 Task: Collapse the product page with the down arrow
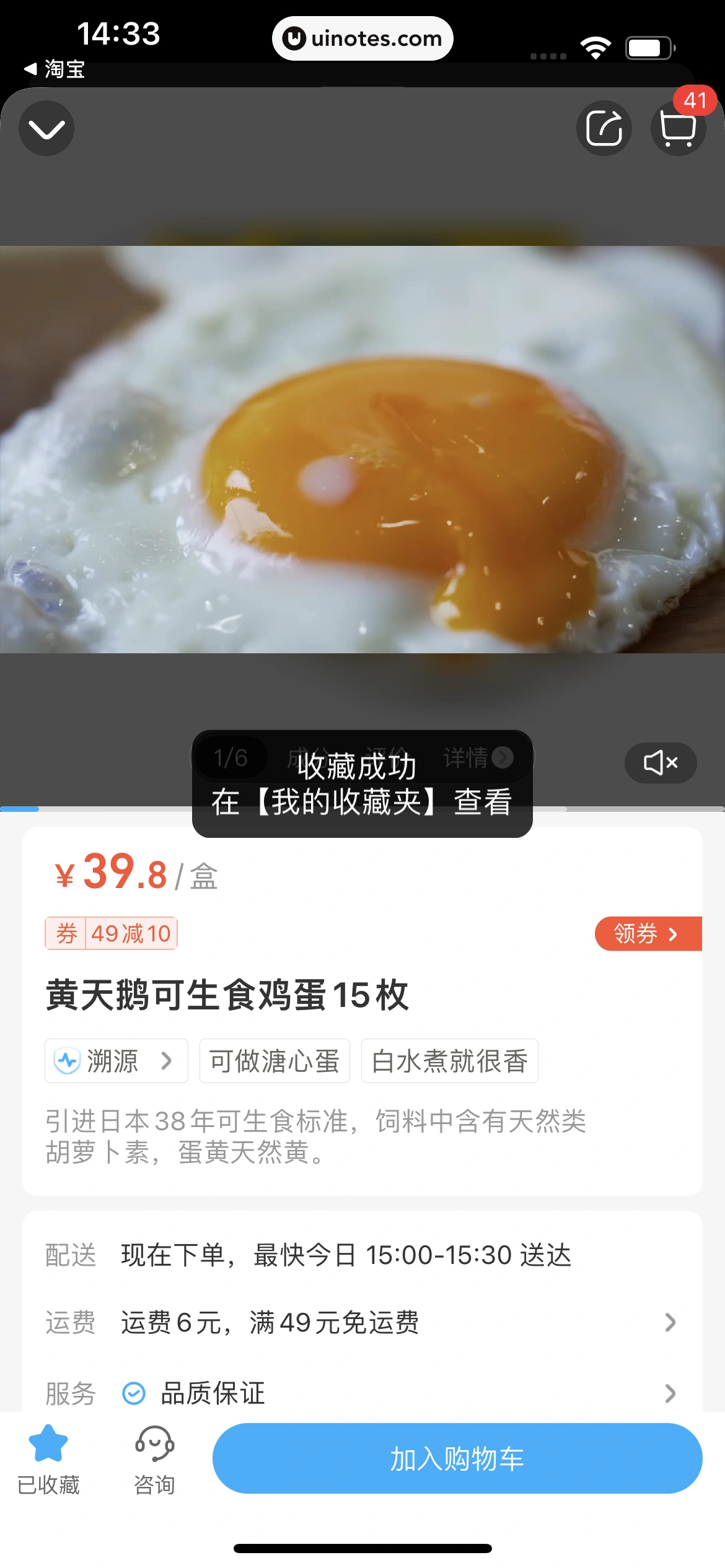pyautogui.click(x=46, y=128)
